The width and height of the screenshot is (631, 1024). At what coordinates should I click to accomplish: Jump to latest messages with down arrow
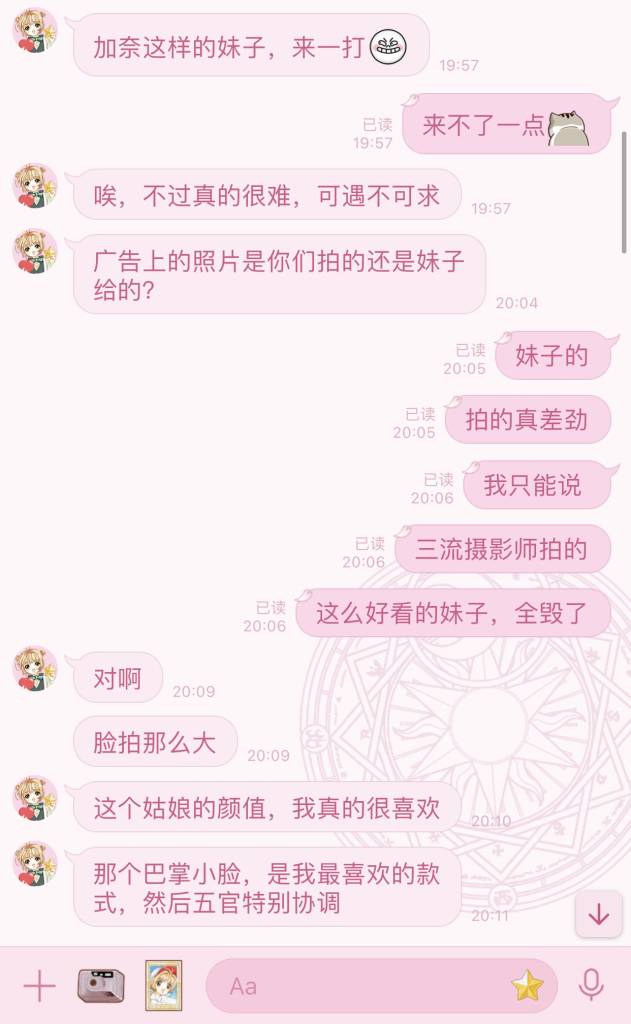(x=599, y=914)
